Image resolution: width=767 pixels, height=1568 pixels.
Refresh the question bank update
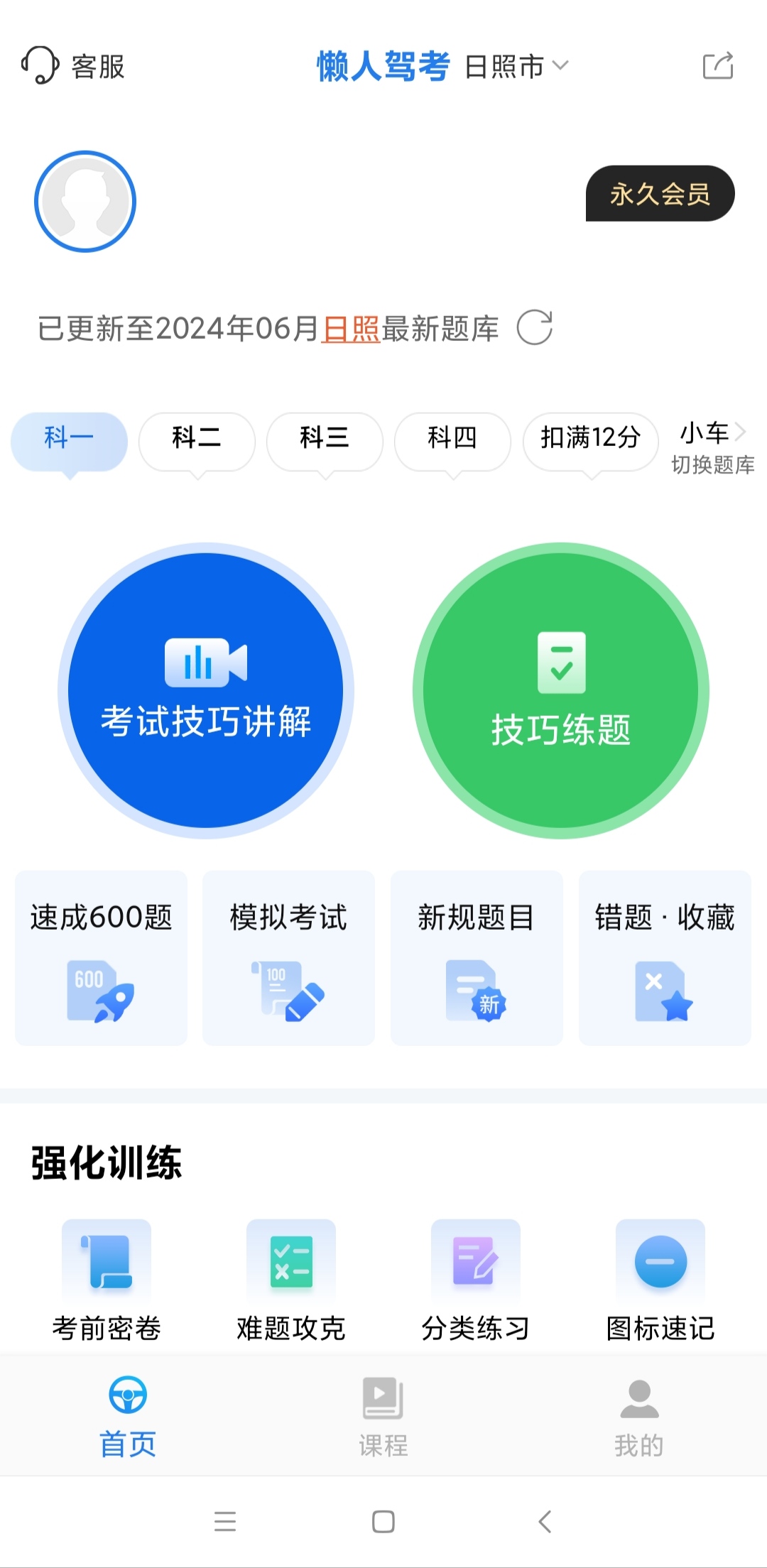[x=534, y=327]
